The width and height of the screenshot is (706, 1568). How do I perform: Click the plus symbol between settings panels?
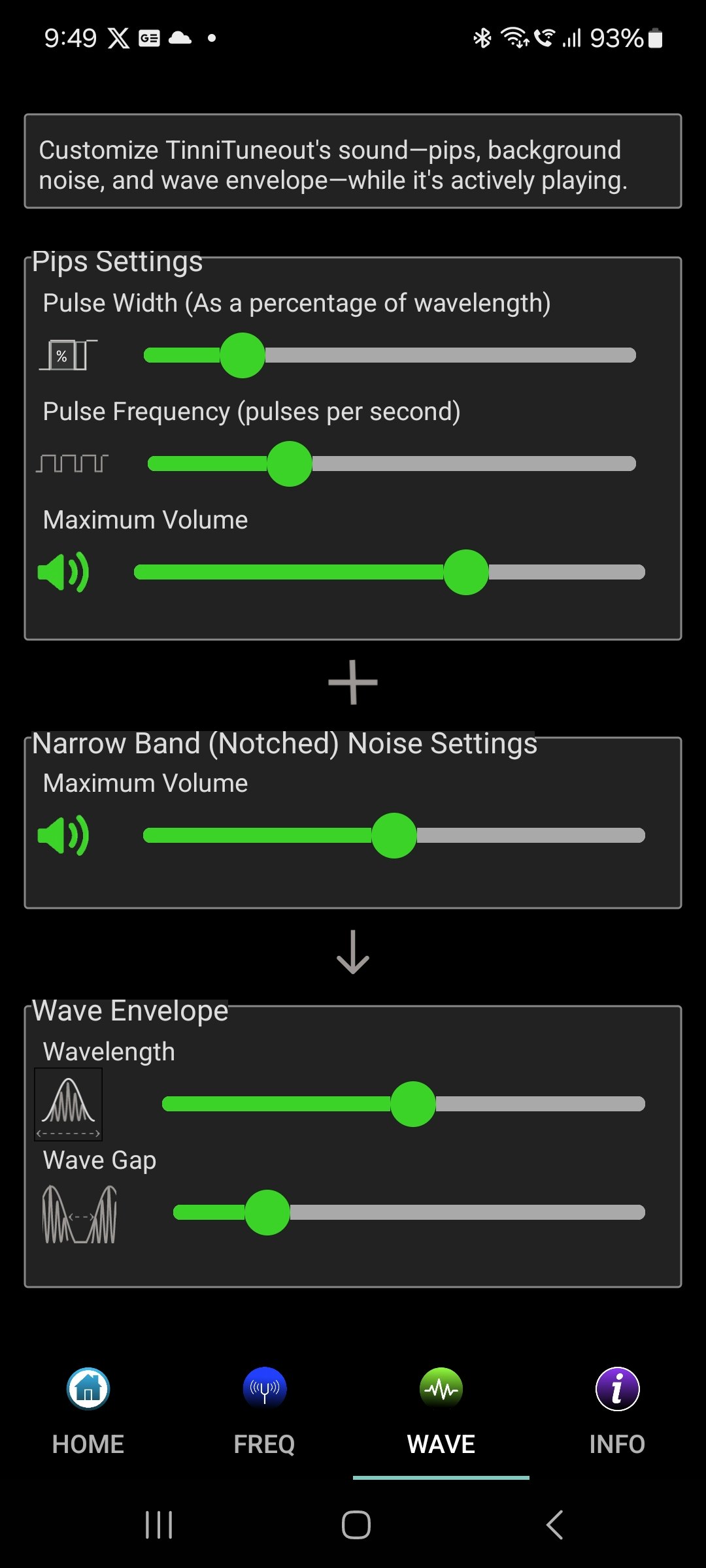point(352,682)
